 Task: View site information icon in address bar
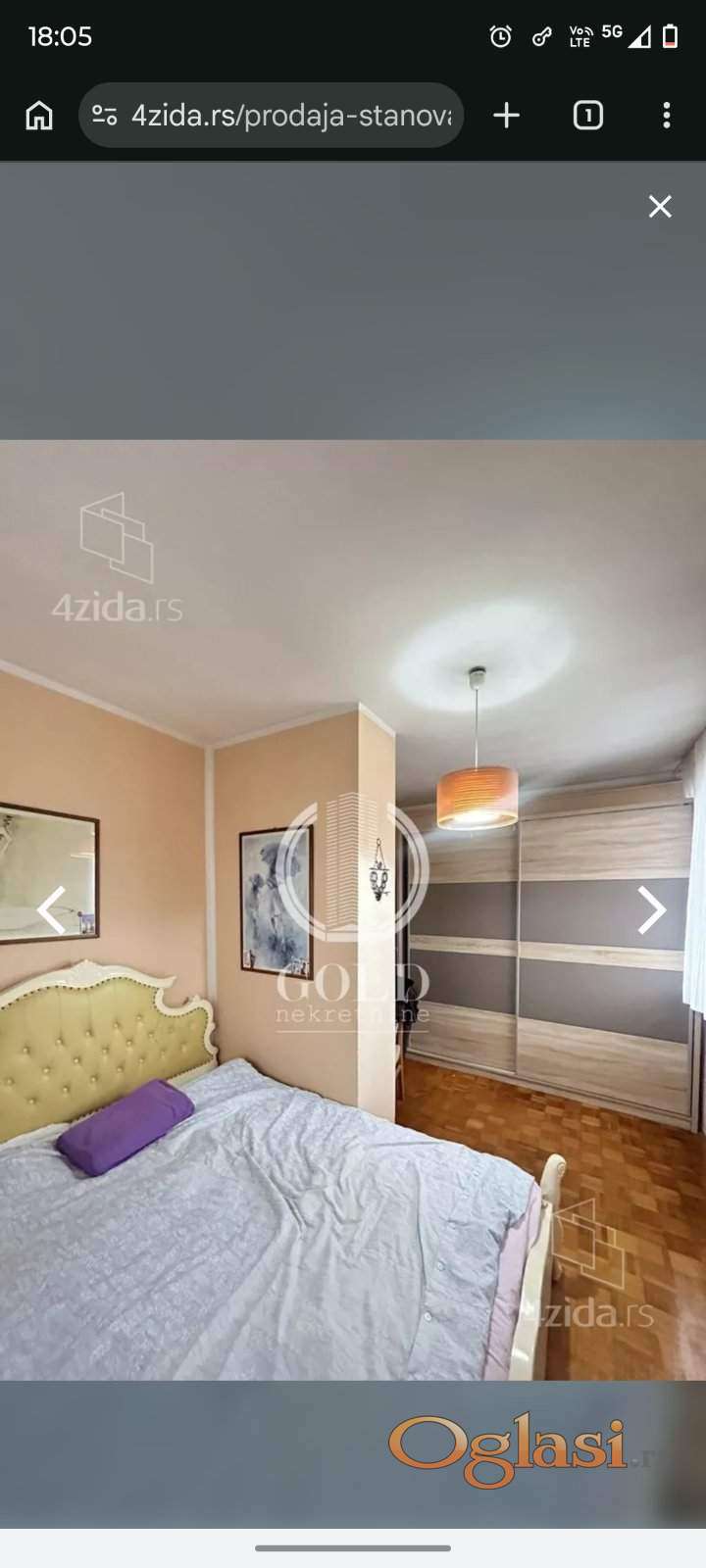click(x=105, y=116)
